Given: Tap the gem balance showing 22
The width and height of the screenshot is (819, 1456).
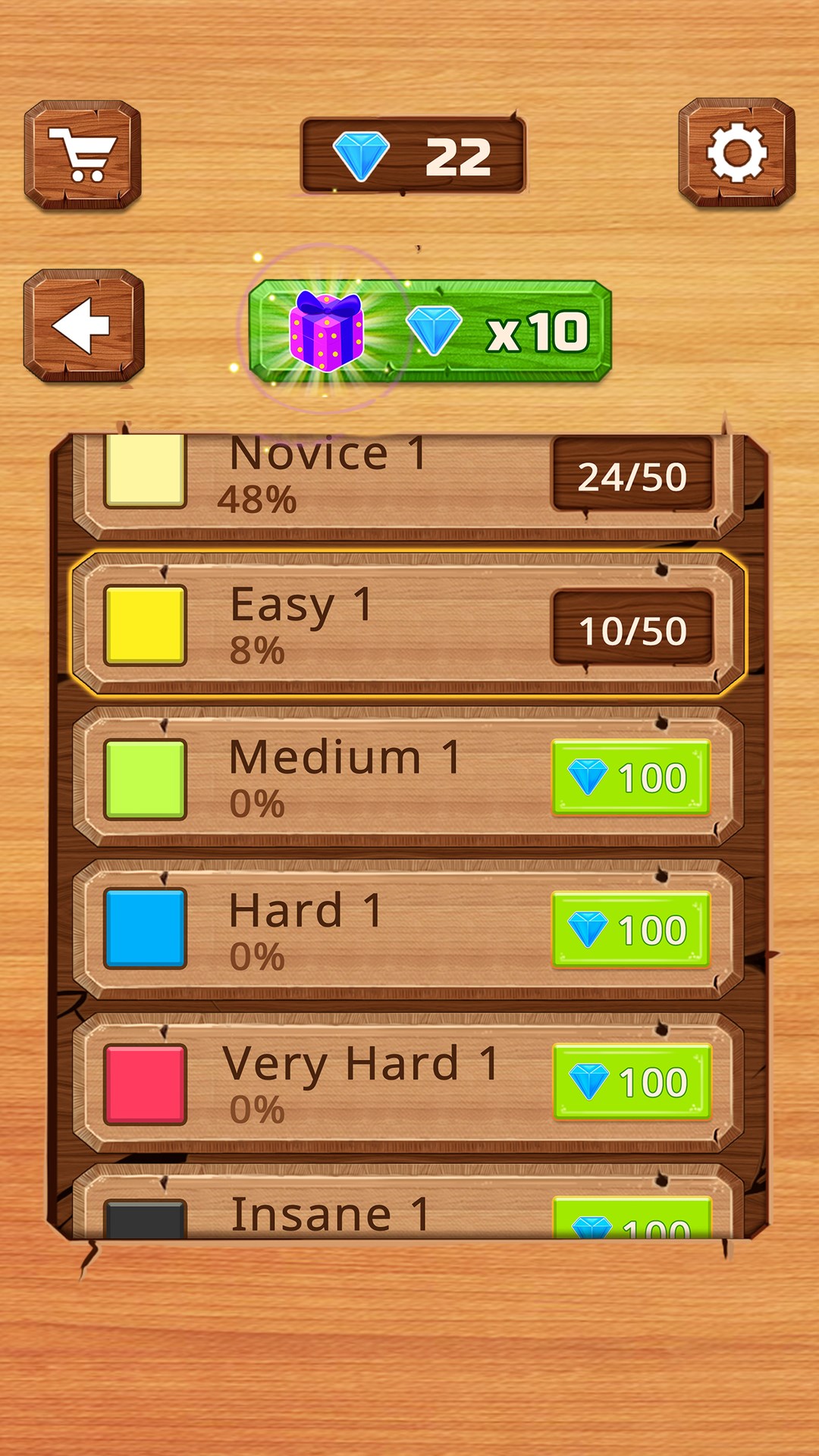Looking at the screenshot, I should [x=413, y=156].
